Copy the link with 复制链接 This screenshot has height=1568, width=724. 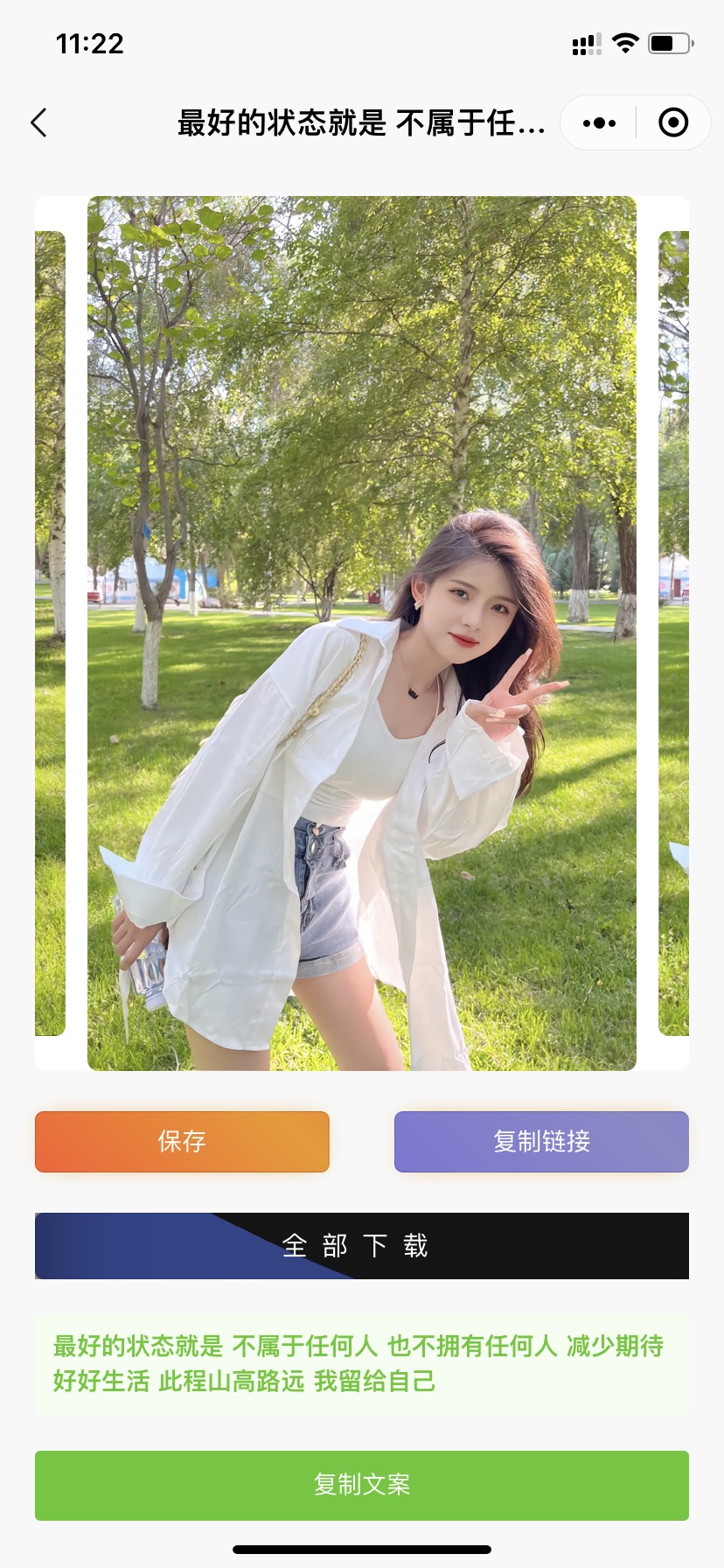click(541, 1142)
